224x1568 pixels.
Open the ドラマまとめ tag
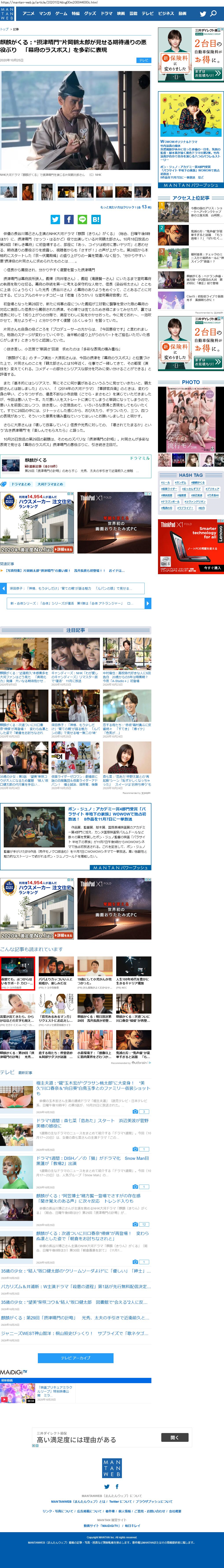pyautogui.click(x=21, y=484)
